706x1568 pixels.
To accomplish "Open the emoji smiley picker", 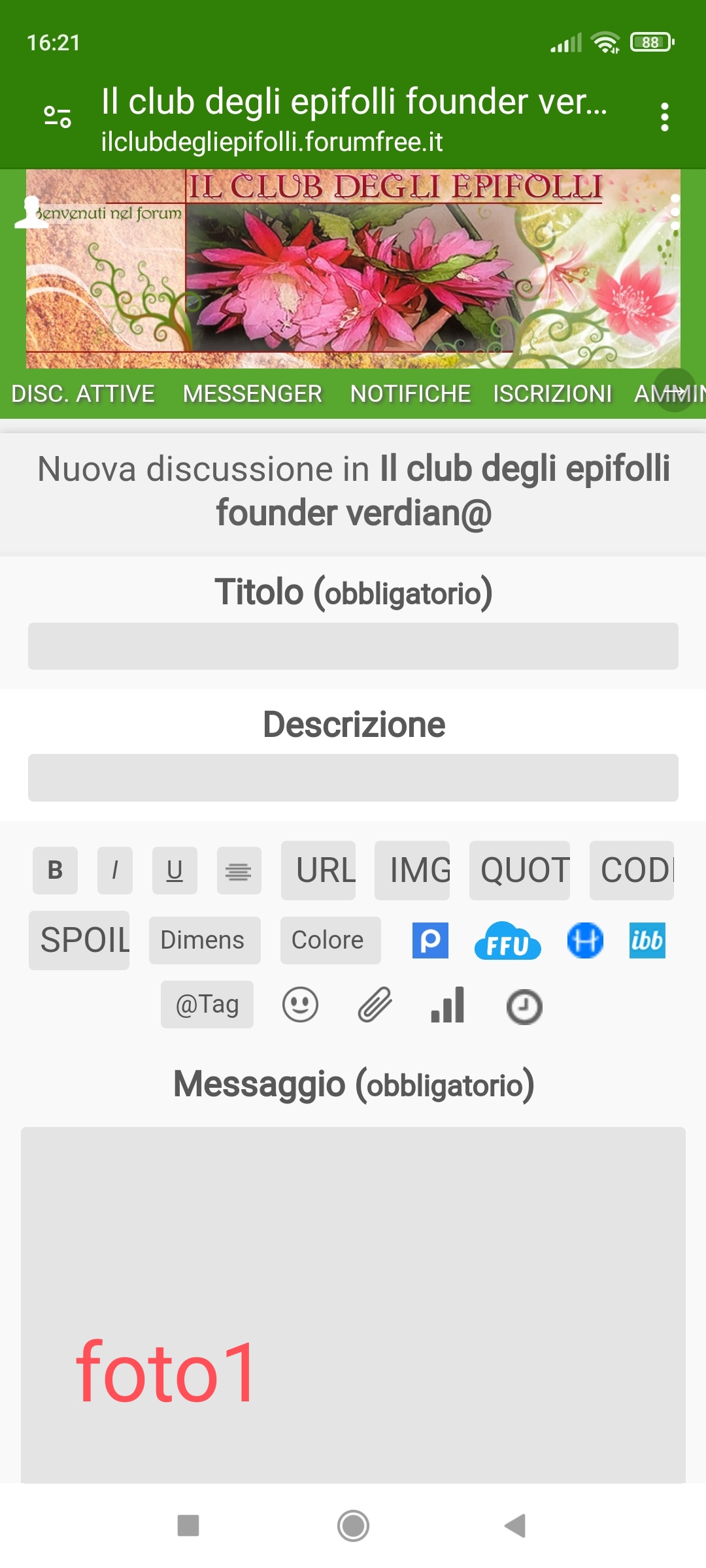I will 300,1005.
